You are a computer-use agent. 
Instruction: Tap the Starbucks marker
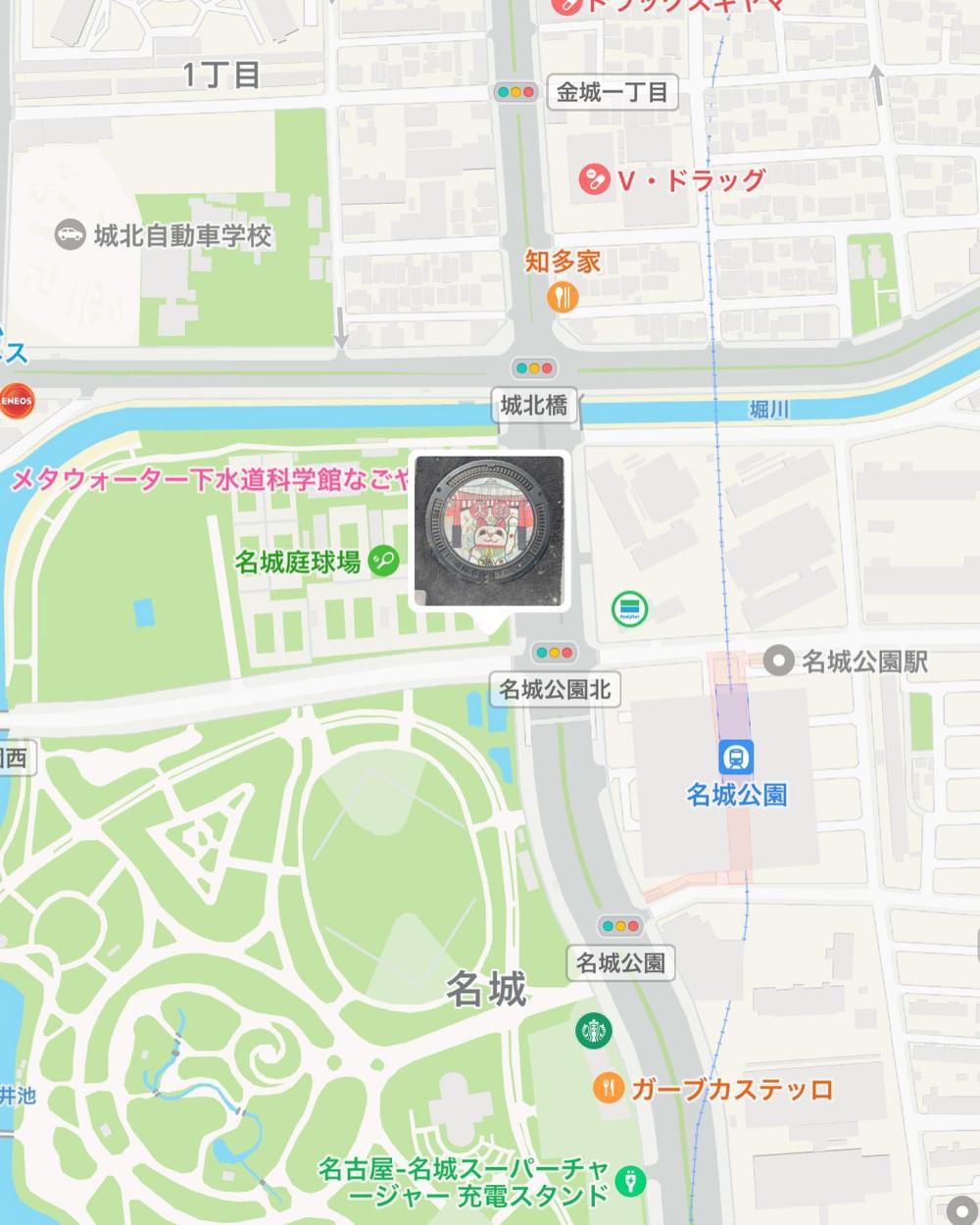pos(593,1030)
